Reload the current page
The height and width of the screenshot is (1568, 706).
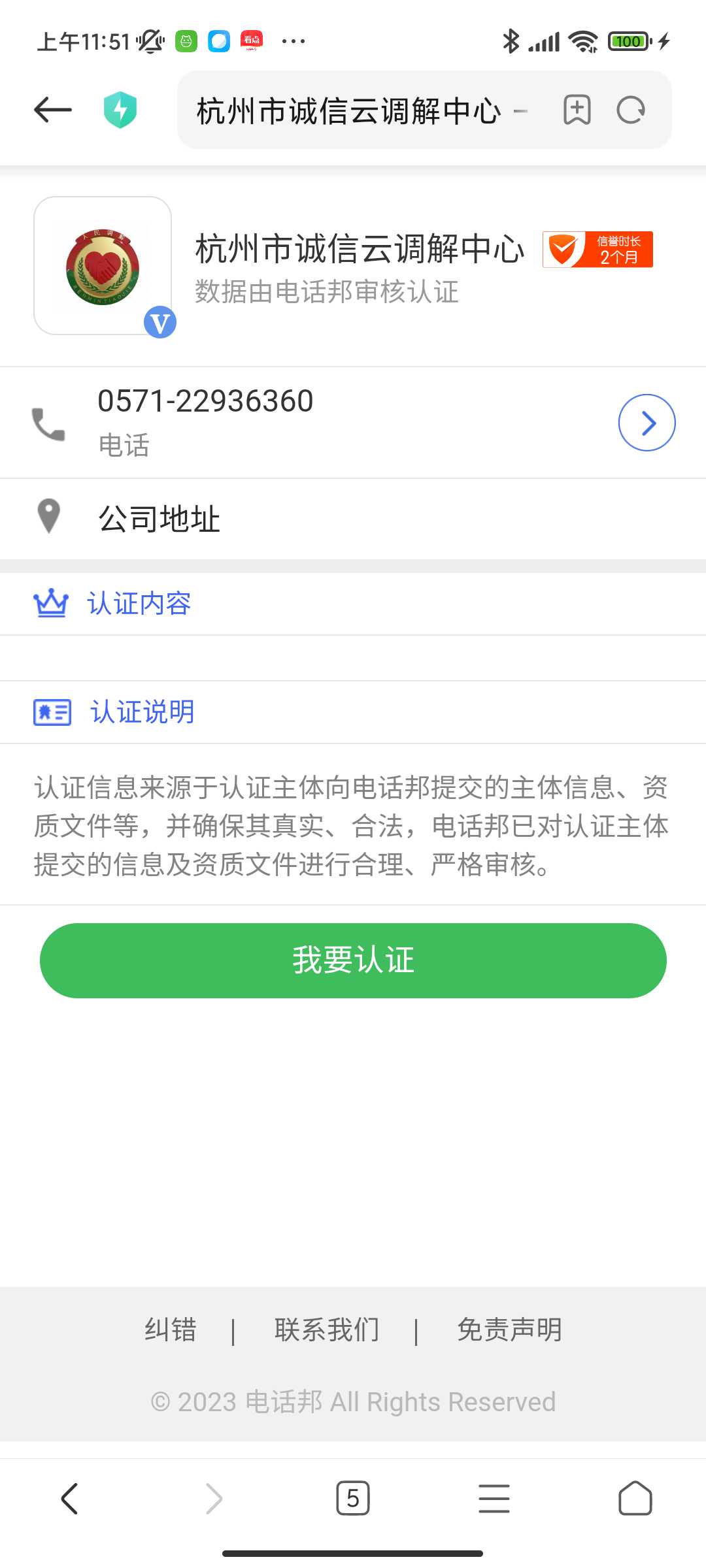tap(631, 110)
